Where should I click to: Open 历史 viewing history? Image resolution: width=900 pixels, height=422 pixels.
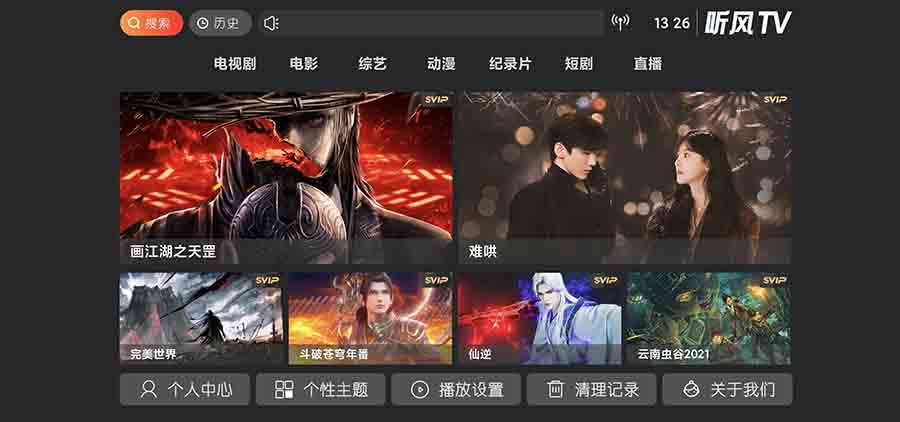[220, 23]
